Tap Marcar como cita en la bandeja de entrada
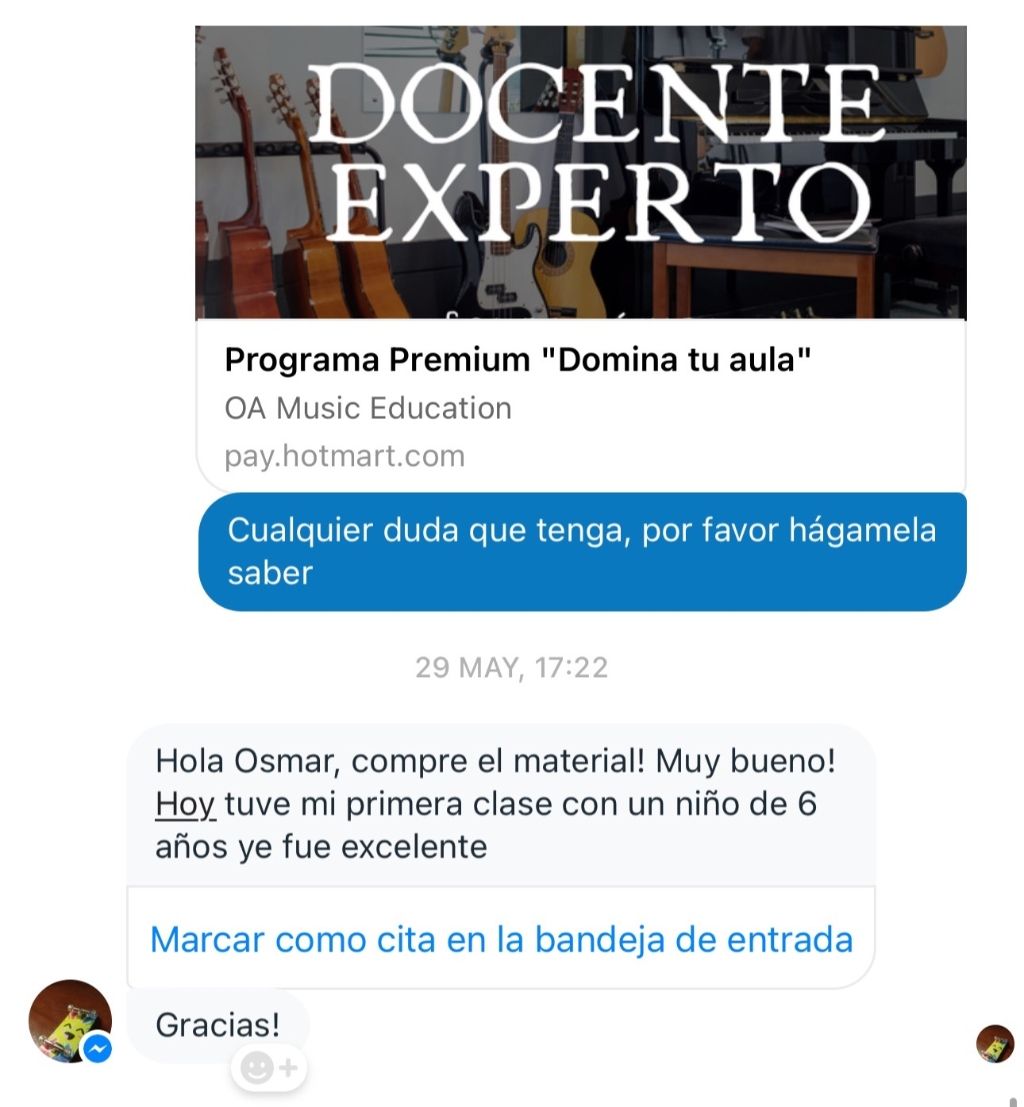 click(501, 939)
